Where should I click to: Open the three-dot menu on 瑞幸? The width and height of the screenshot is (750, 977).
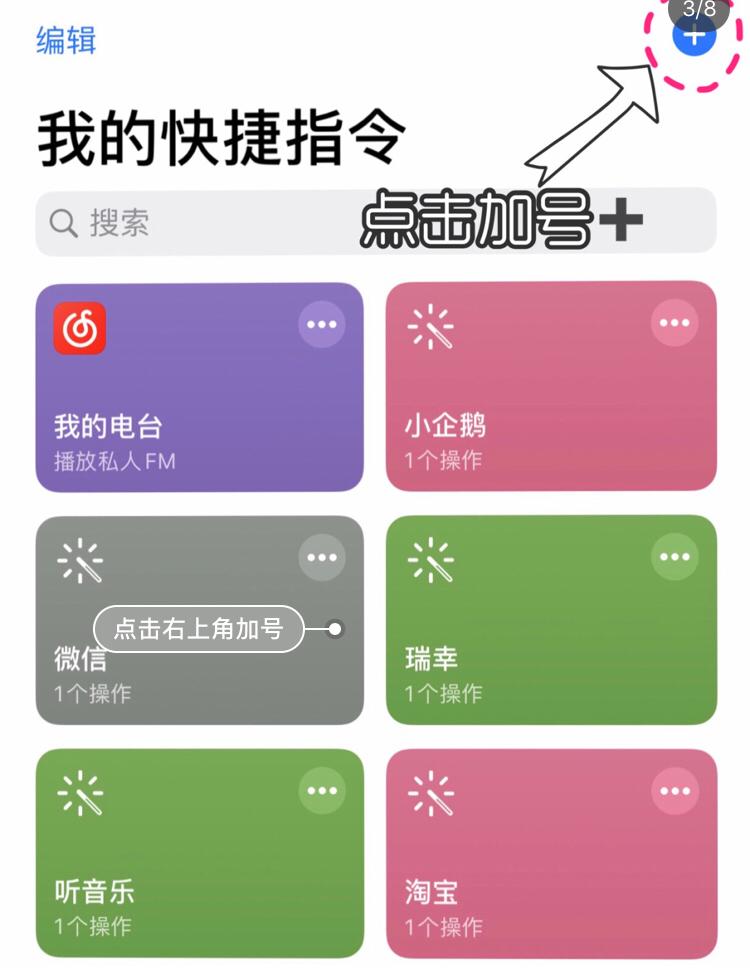[674, 557]
